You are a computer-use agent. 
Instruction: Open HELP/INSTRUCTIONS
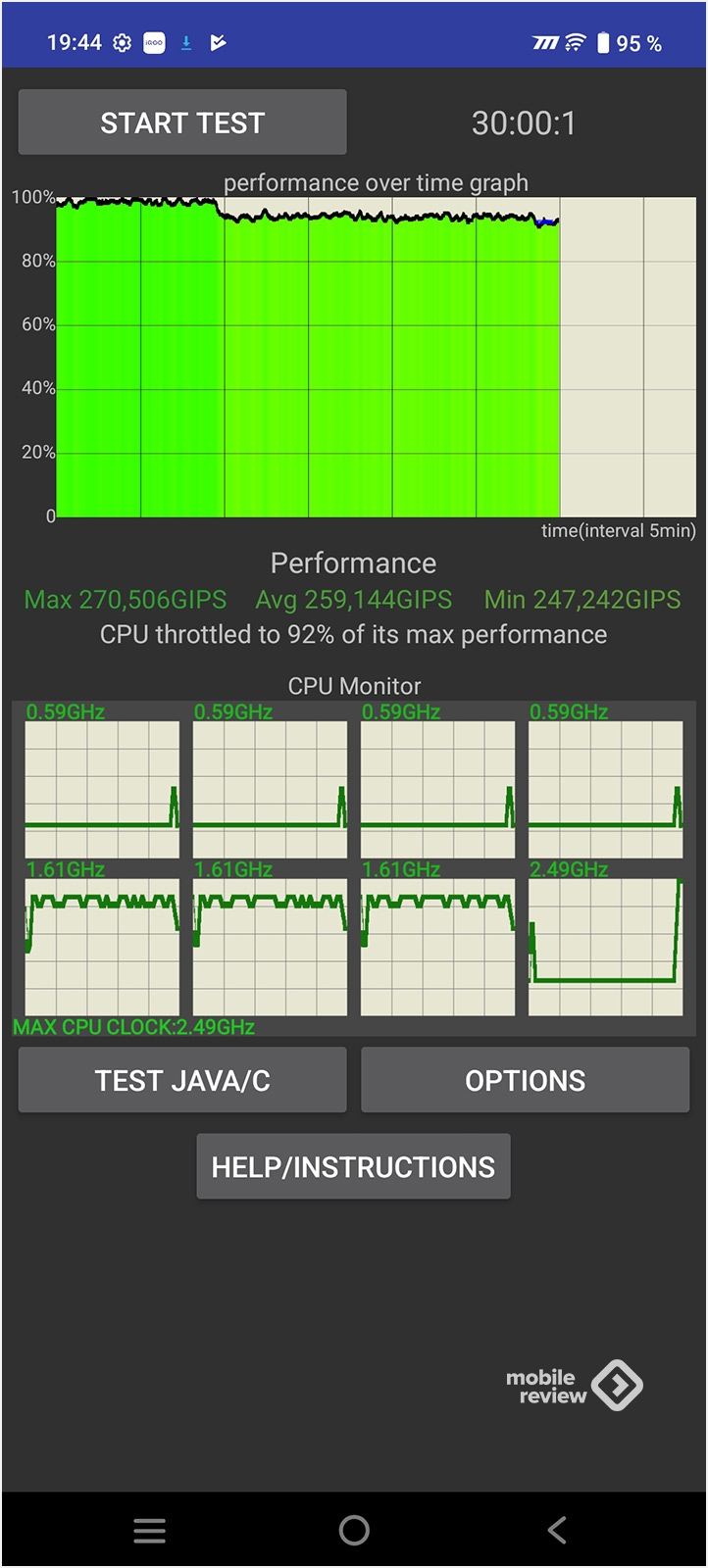click(x=353, y=1166)
